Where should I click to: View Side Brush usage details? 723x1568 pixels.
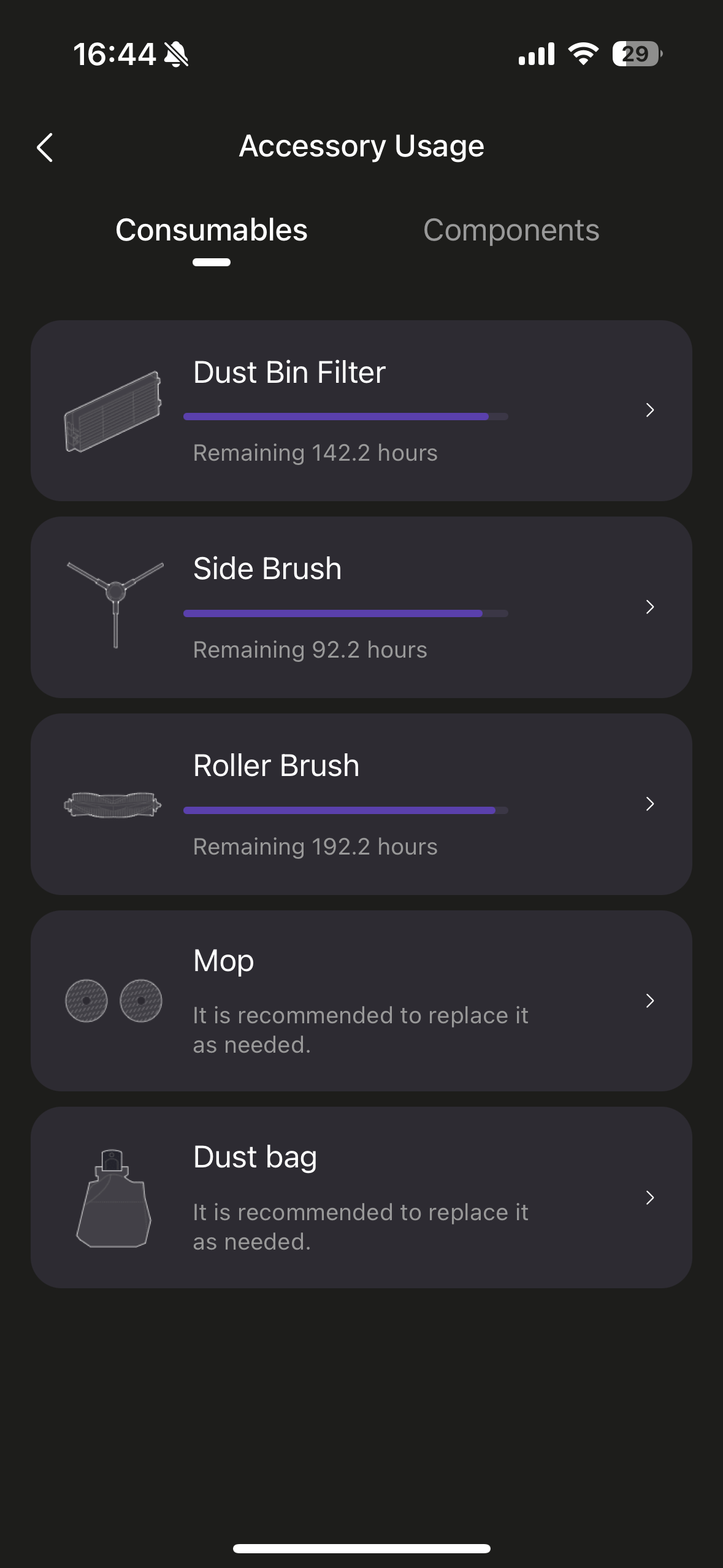[361, 607]
